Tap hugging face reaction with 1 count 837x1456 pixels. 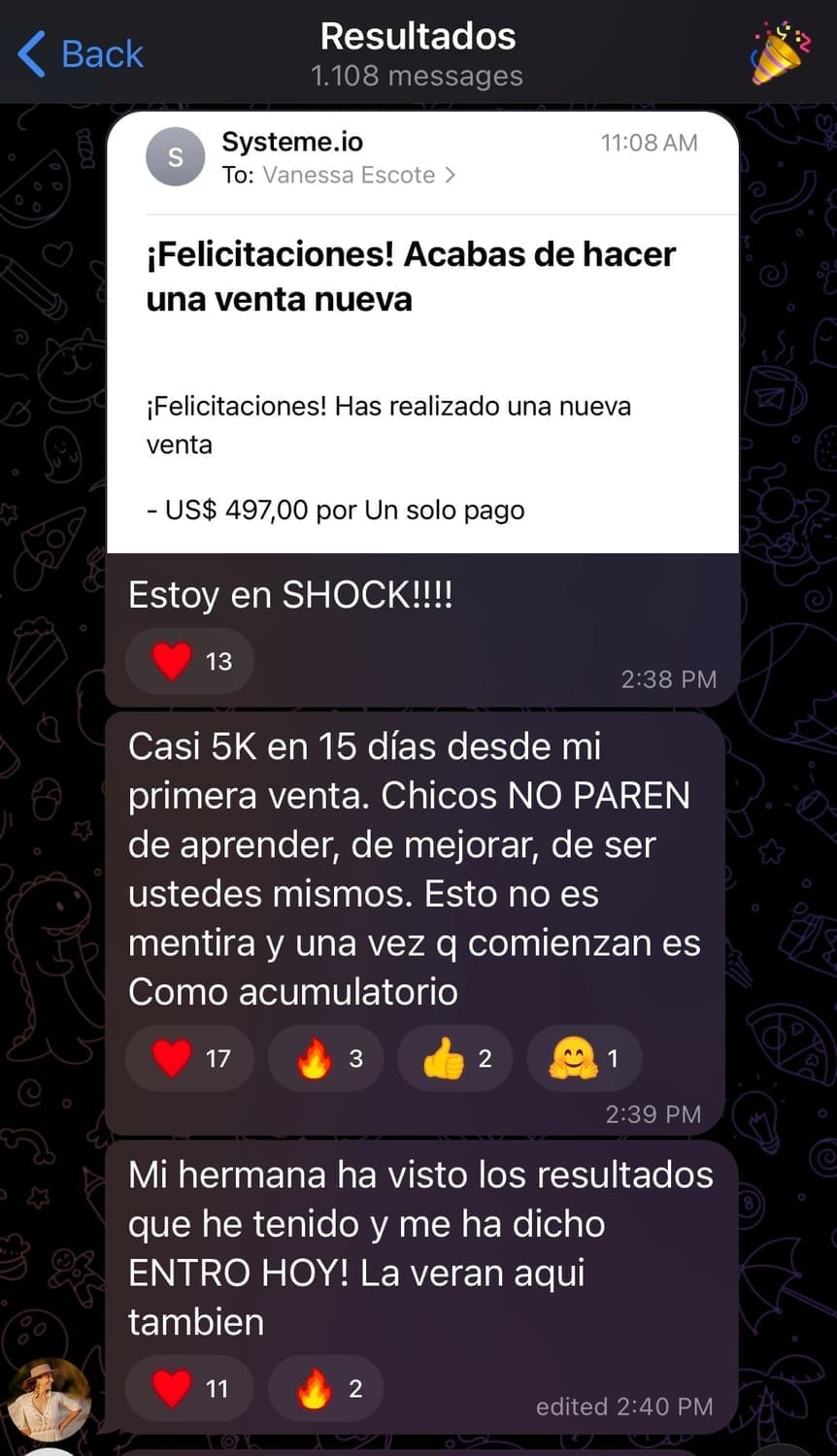coord(584,1058)
